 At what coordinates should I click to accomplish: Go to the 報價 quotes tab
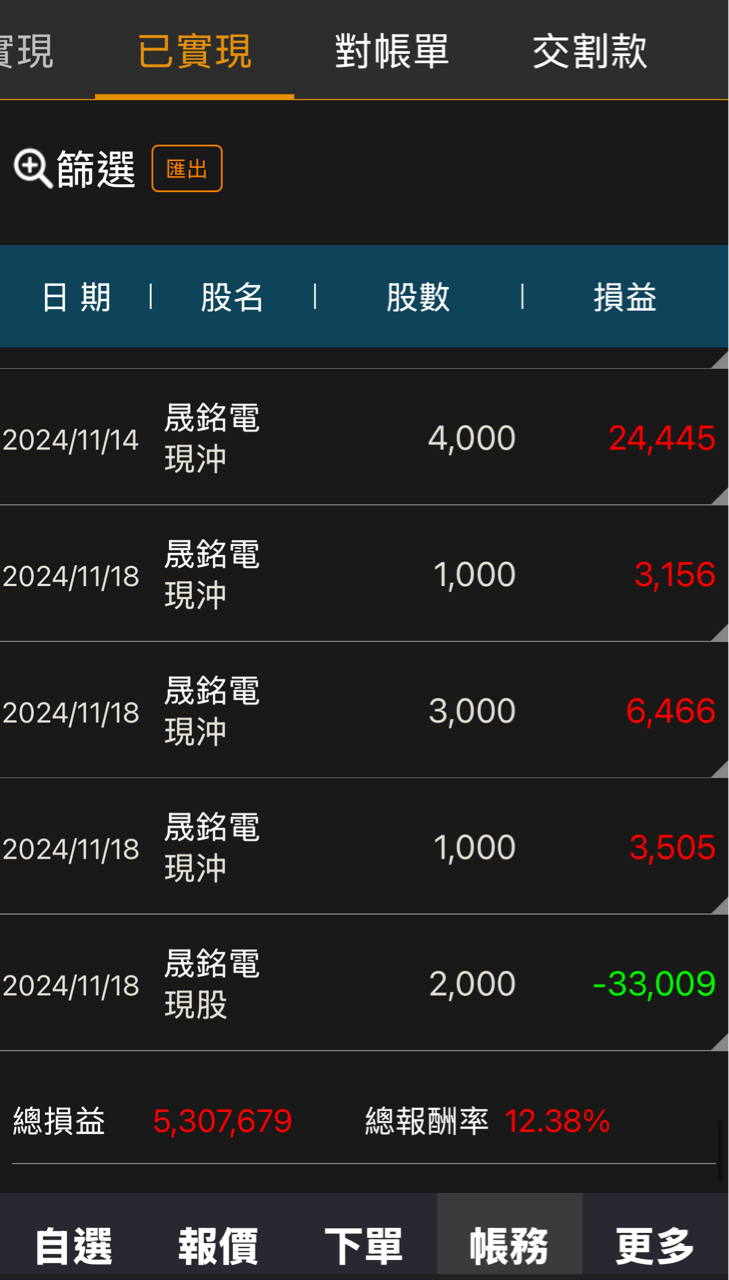click(218, 1246)
